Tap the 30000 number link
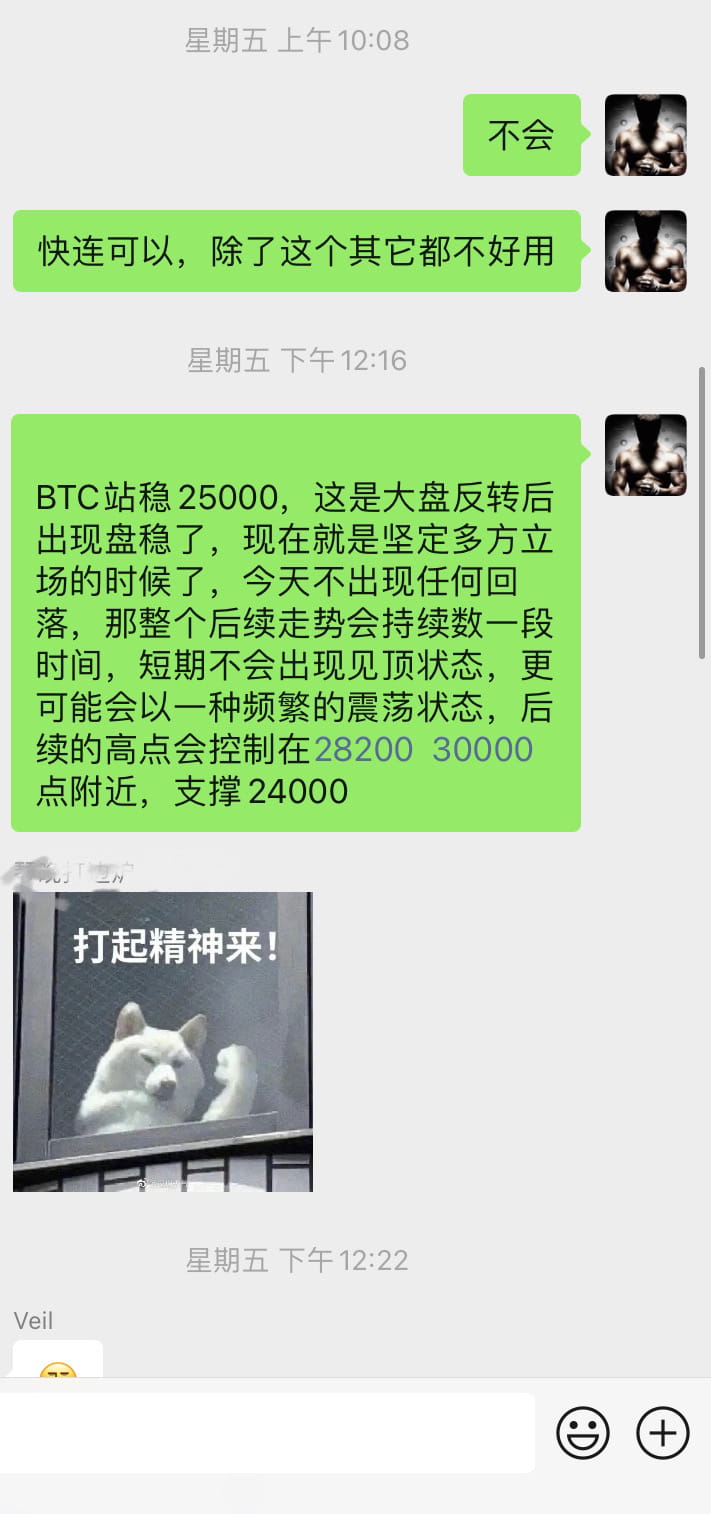Viewport: 711px width, 1514px height. 483,750
